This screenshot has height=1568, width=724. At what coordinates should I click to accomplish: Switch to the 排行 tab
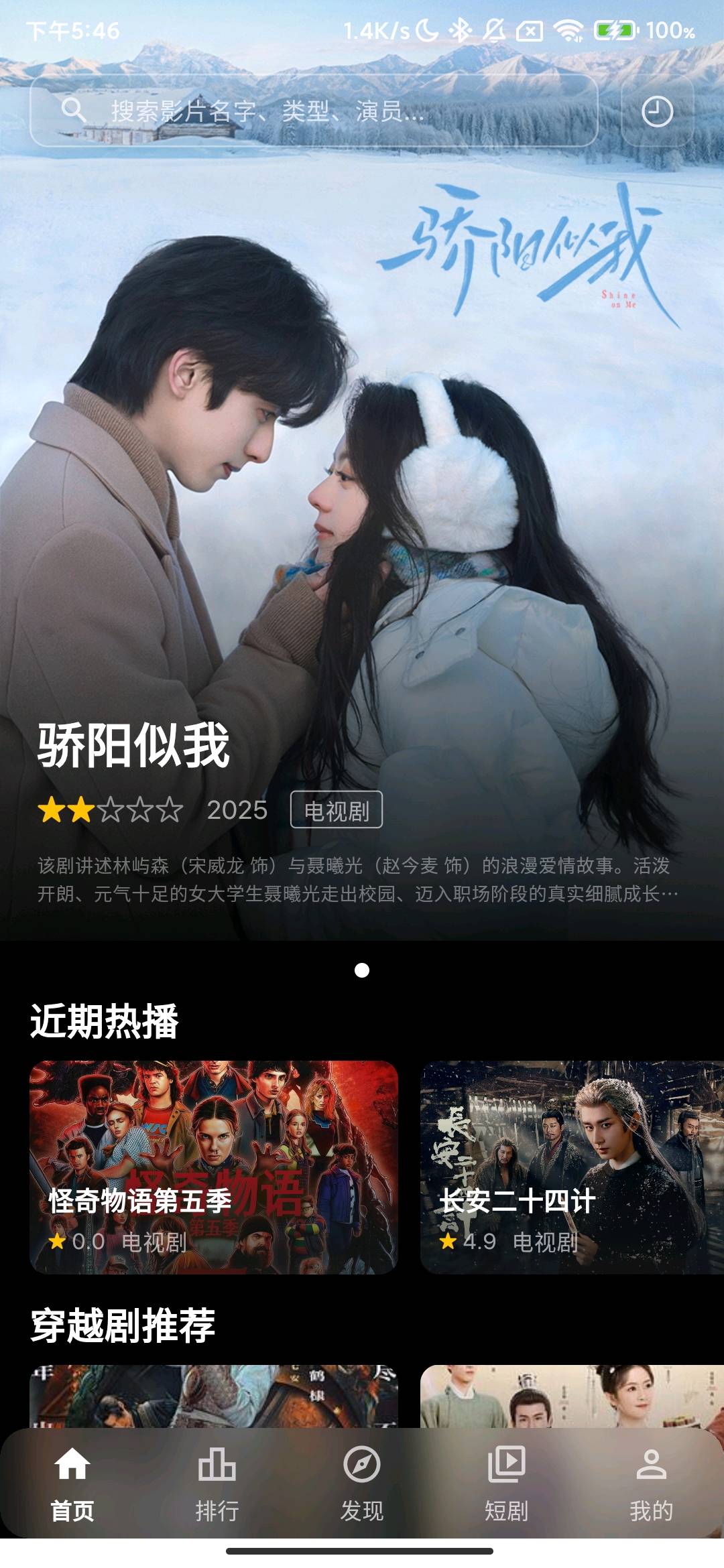217,1482
